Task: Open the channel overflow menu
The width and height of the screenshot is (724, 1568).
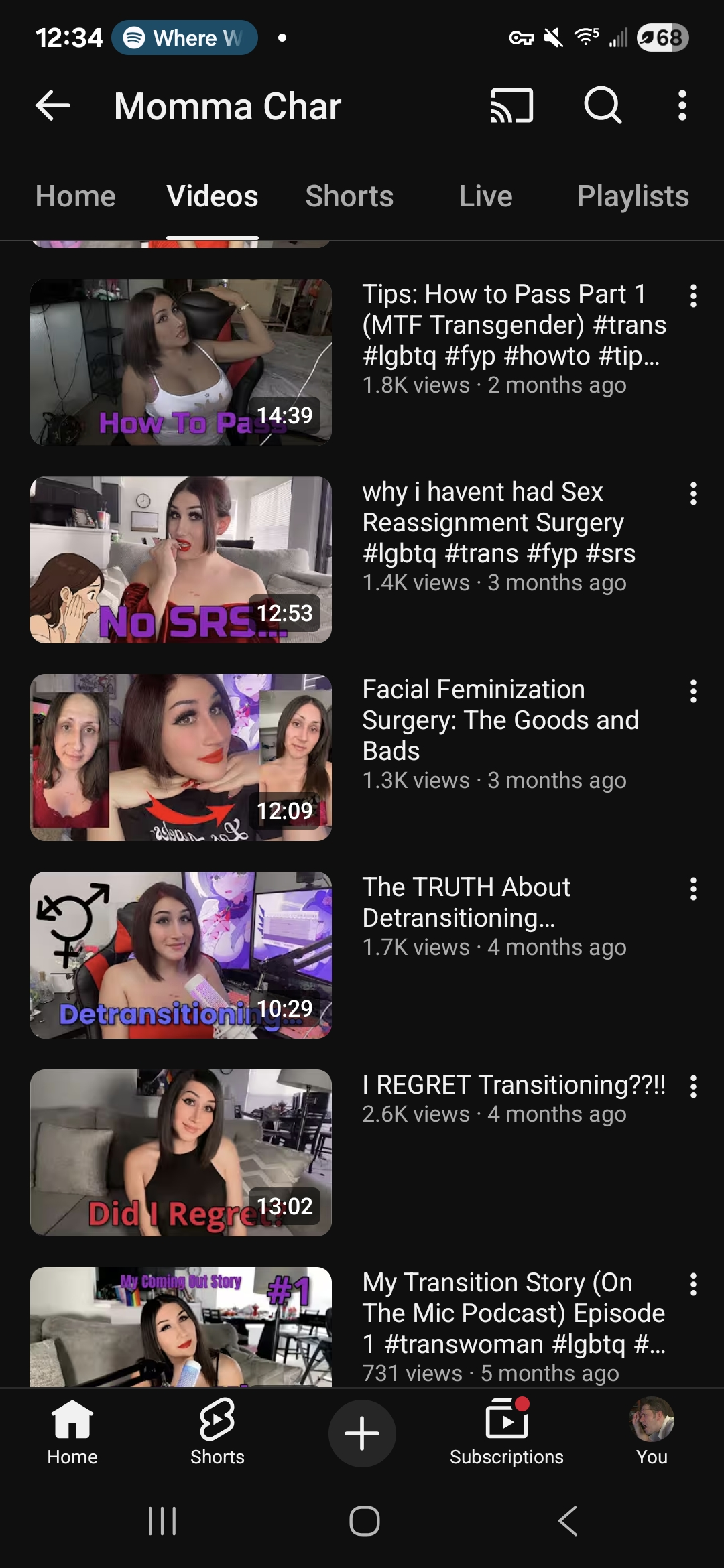Action: 682,106
